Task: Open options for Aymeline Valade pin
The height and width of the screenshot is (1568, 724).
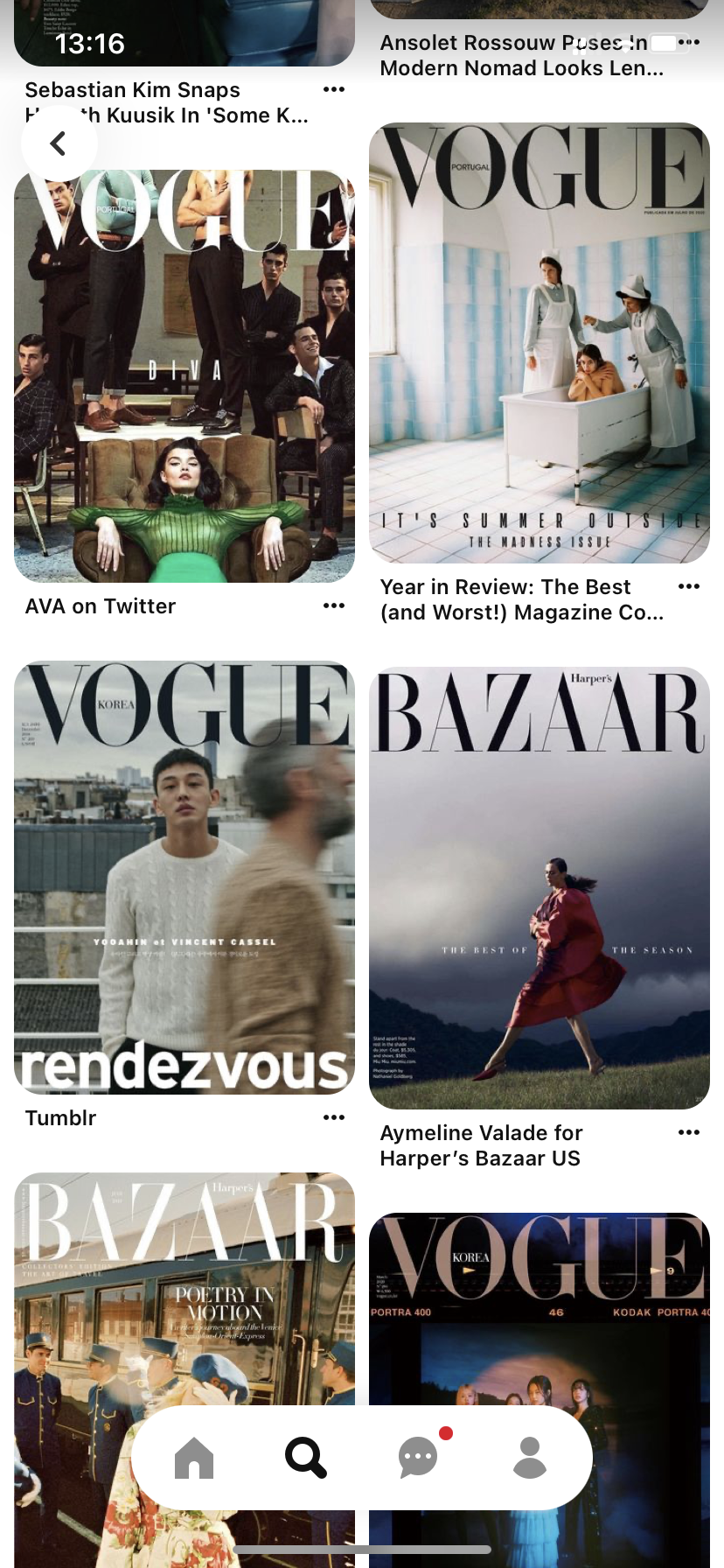Action: coord(688,1132)
